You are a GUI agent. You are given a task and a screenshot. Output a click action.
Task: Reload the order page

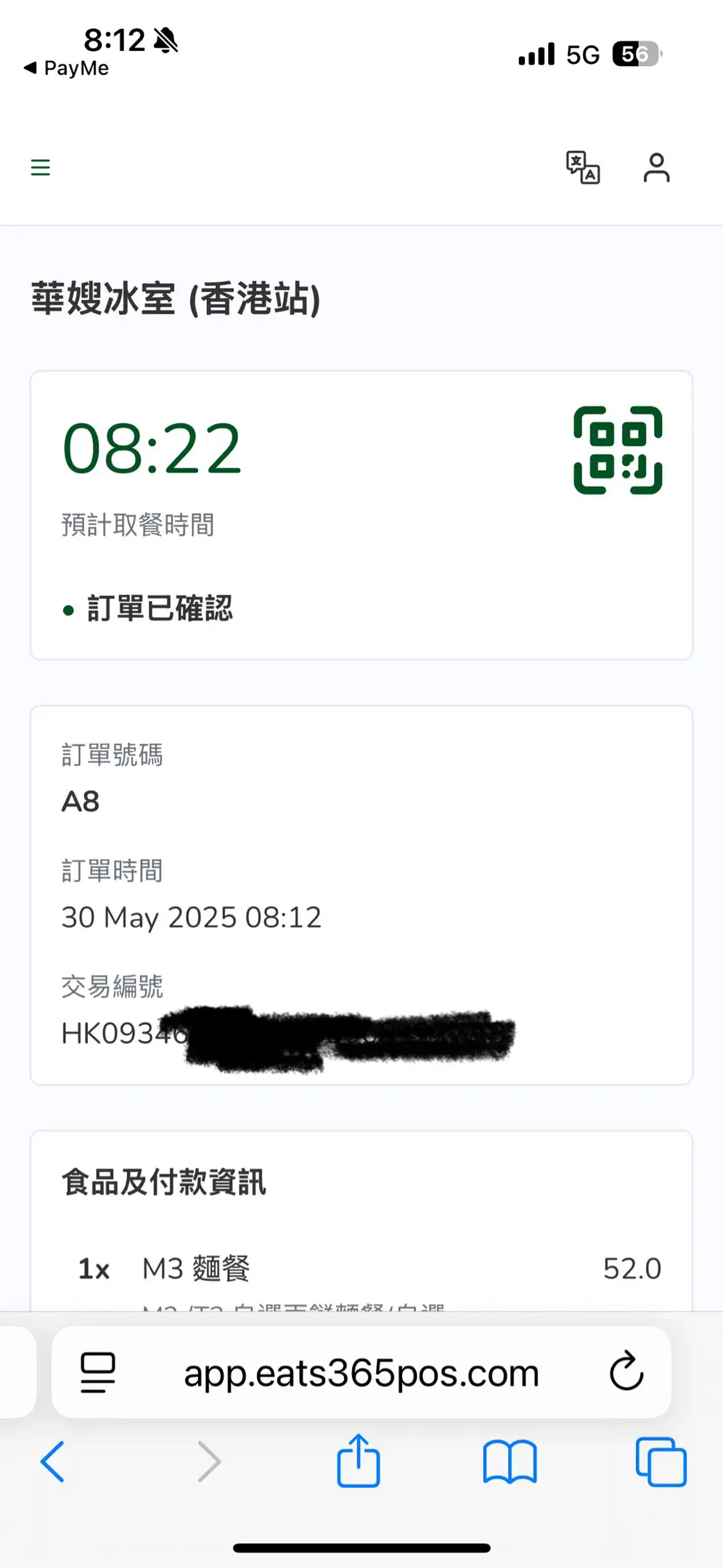[626, 1372]
